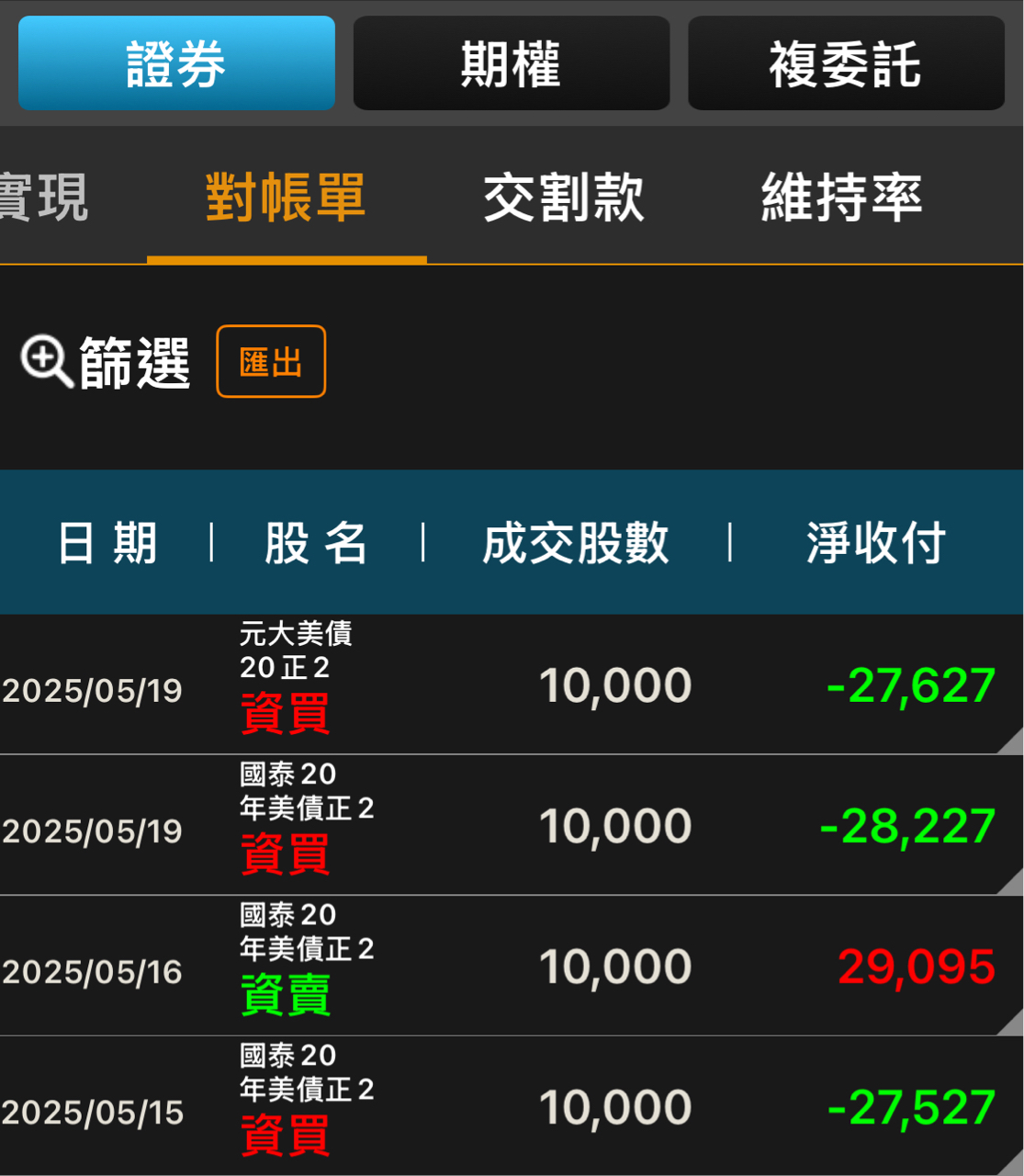Viewport: 1024px width, 1176px height.
Task: Select the 複委託 segment
Action: tap(845, 63)
